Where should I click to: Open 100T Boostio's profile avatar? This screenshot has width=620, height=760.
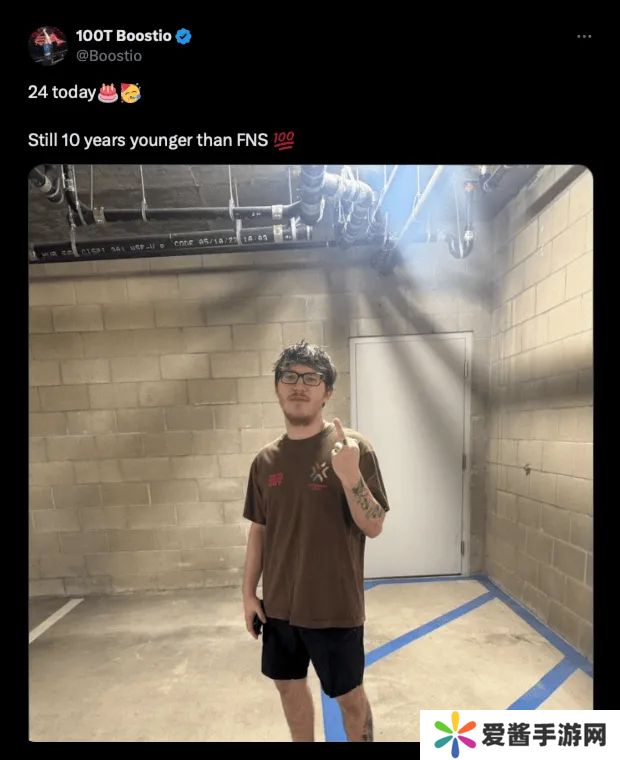coord(47,45)
